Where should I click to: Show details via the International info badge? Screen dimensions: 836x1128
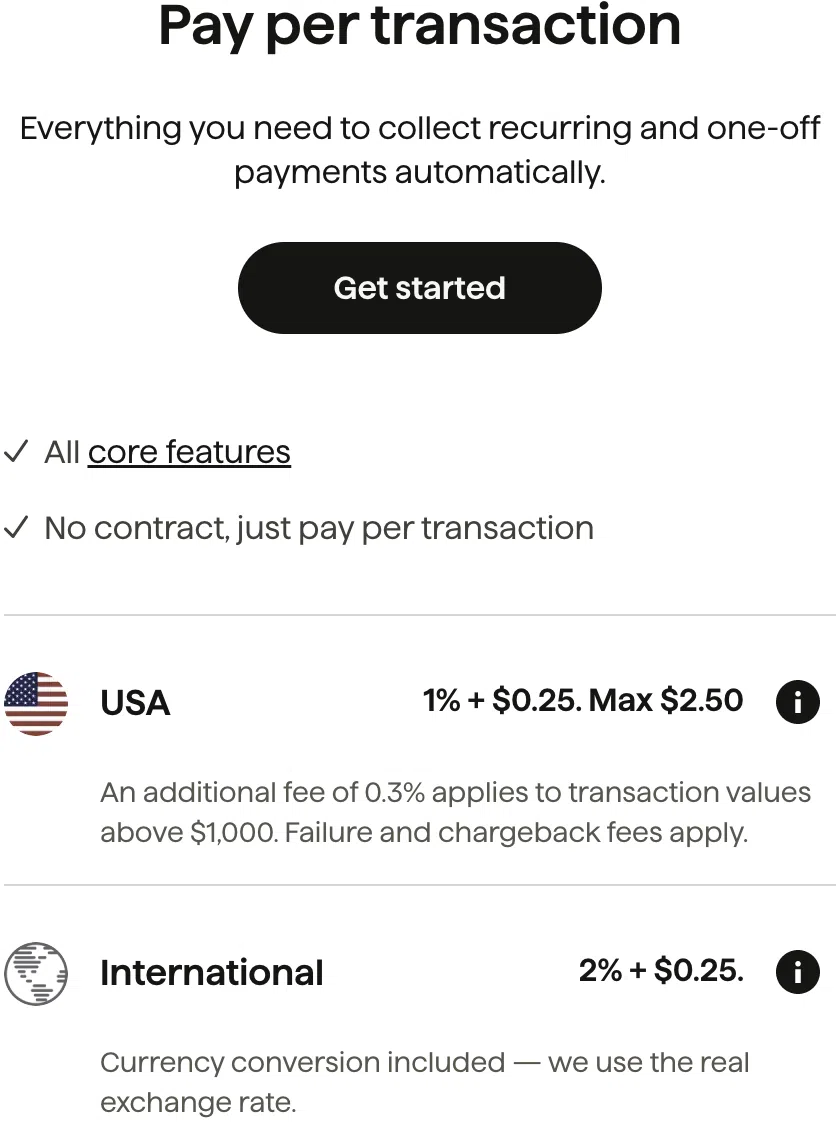click(x=797, y=971)
